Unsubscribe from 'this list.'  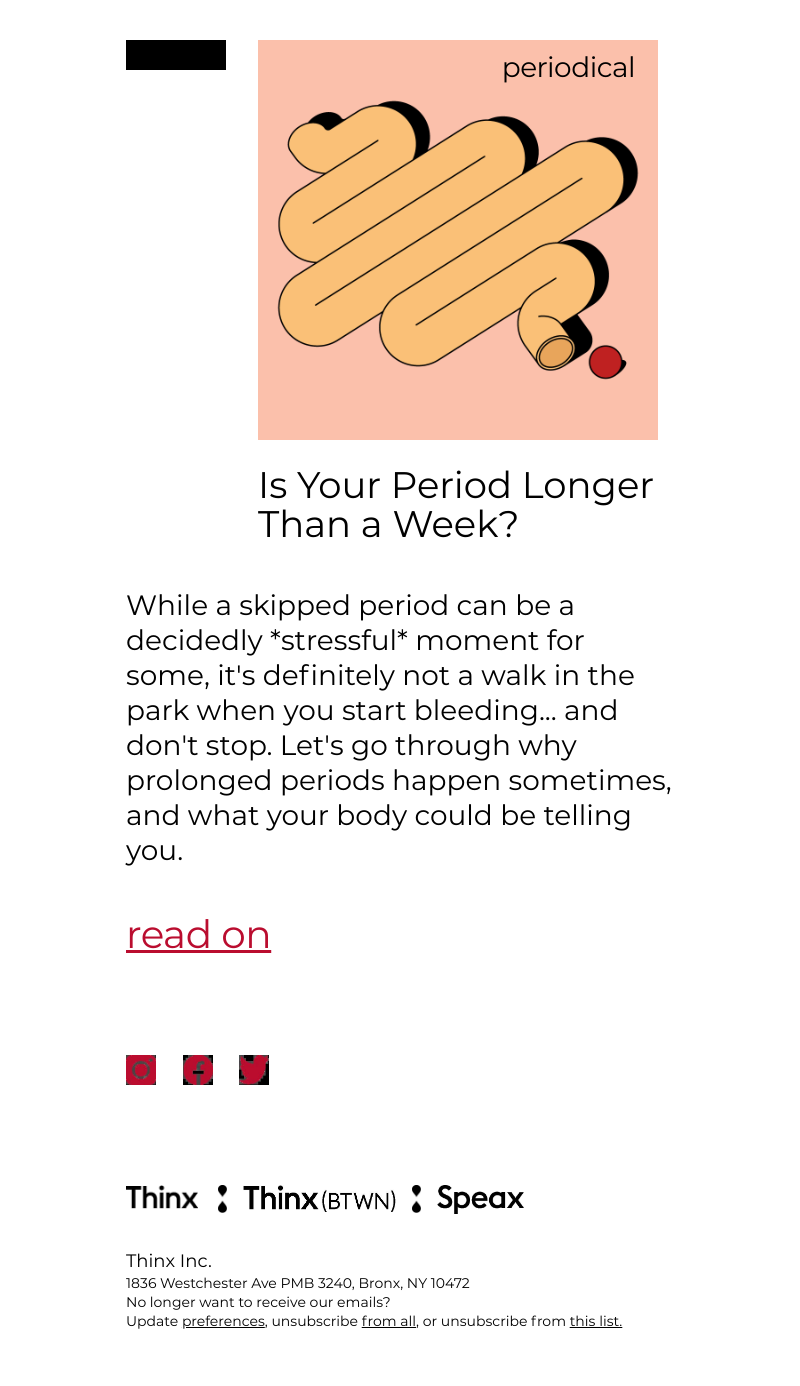[595, 1321]
